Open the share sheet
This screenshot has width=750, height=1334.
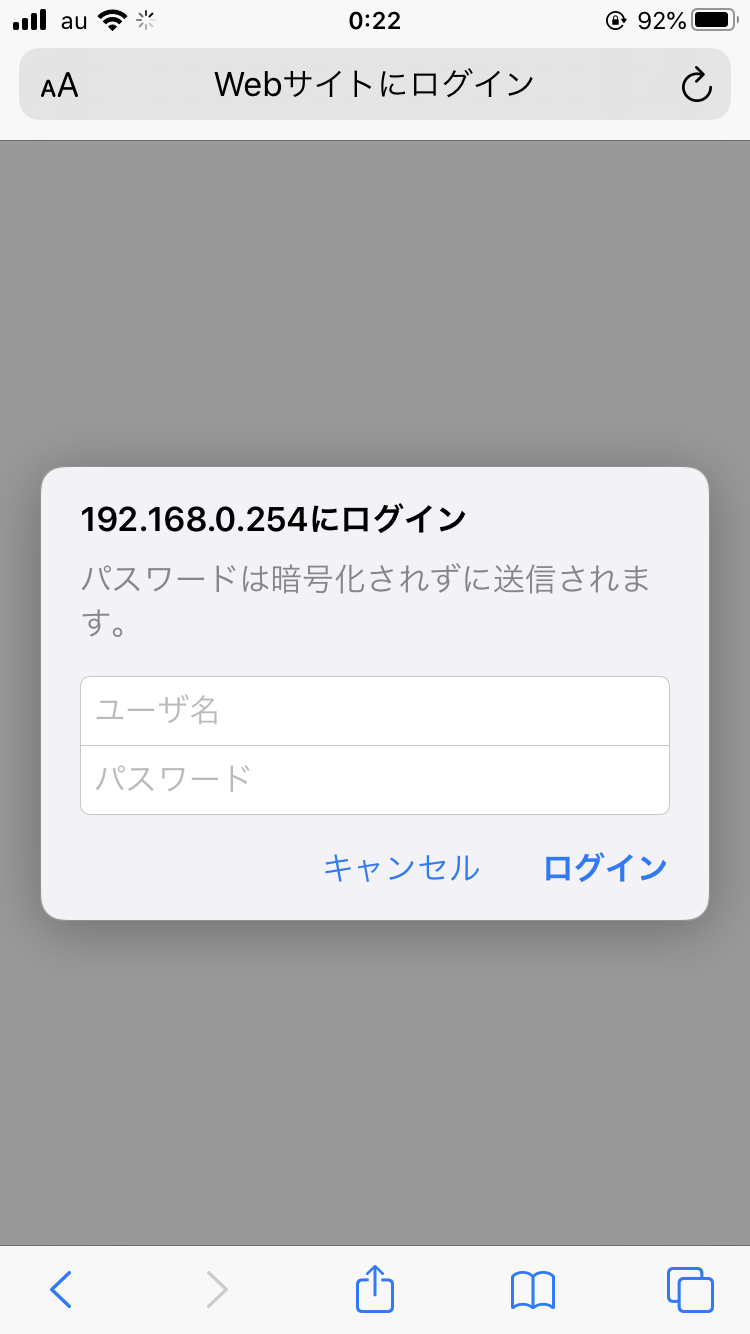pyautogui.click(x=375, y=1288)
